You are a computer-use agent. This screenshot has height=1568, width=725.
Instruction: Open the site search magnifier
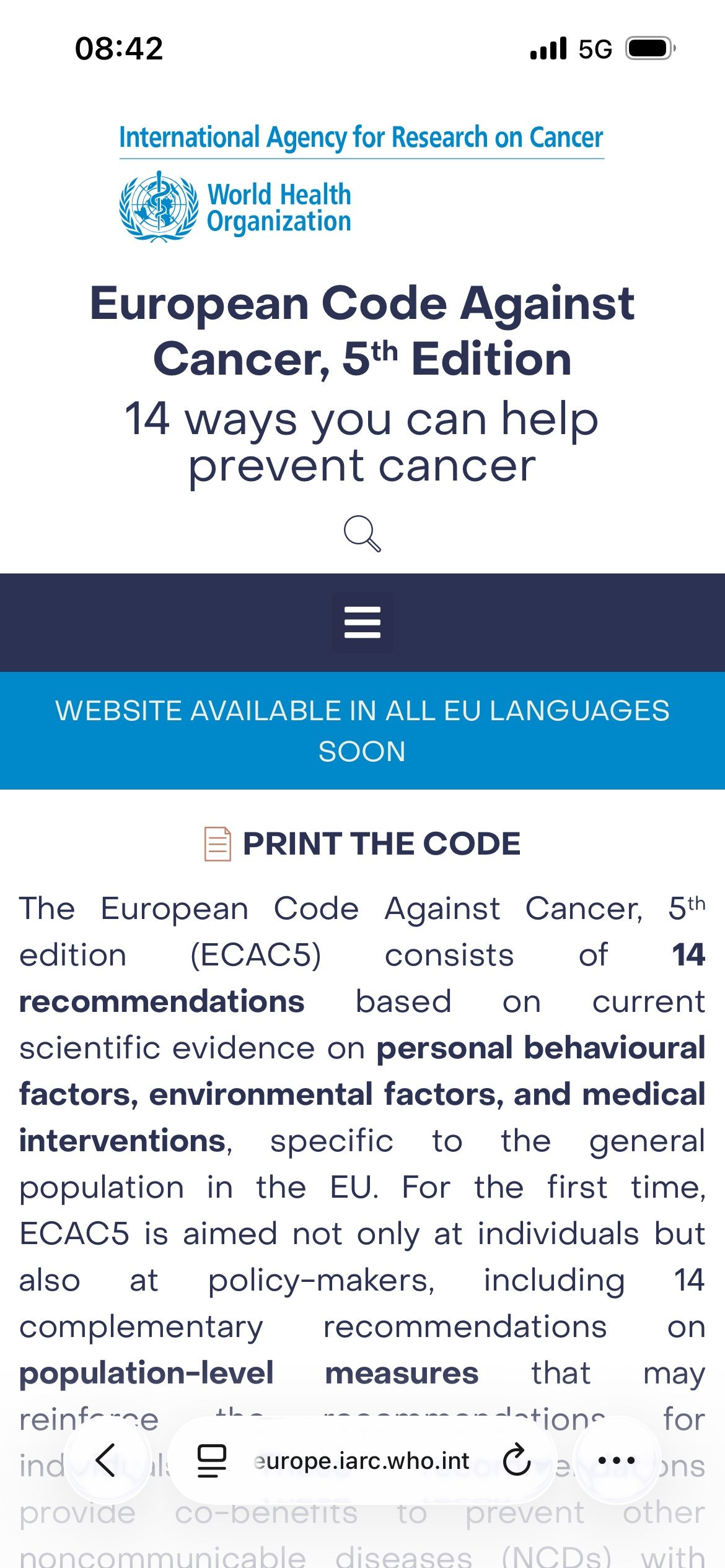point(362,533)
